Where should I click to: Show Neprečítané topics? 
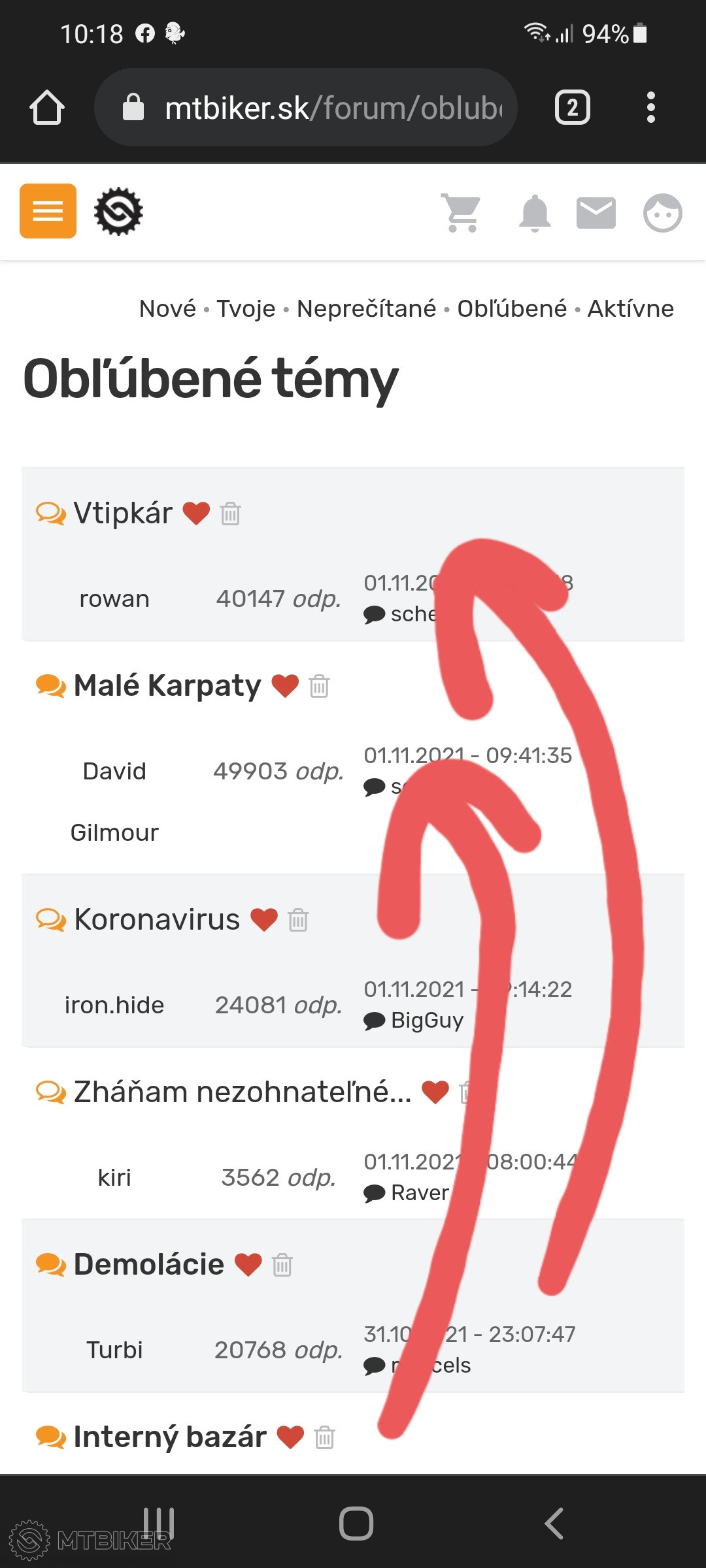coord(366,308)
